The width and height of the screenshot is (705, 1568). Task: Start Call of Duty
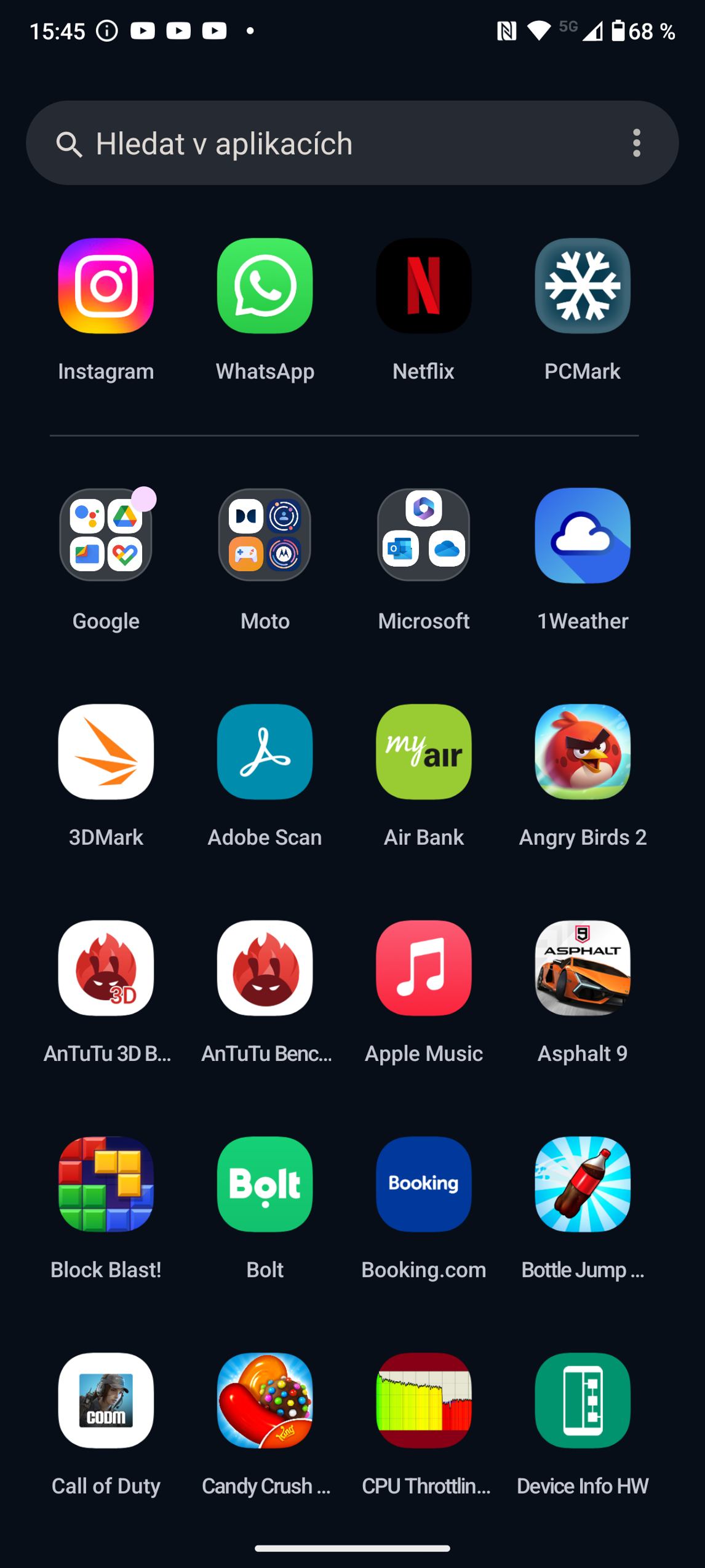point(106,1400)
